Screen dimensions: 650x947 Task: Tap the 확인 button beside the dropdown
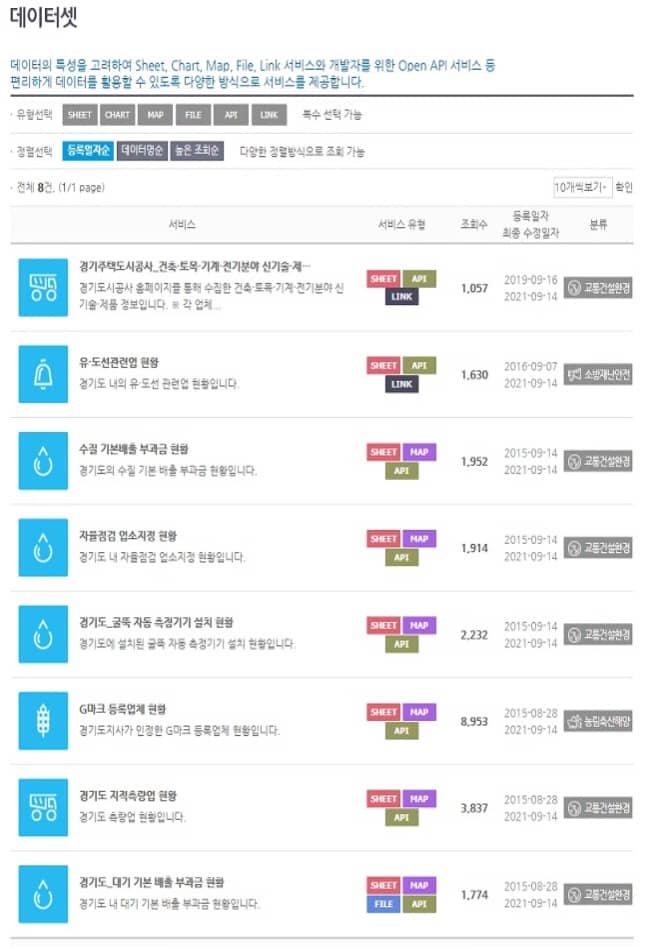coord(624,187)
